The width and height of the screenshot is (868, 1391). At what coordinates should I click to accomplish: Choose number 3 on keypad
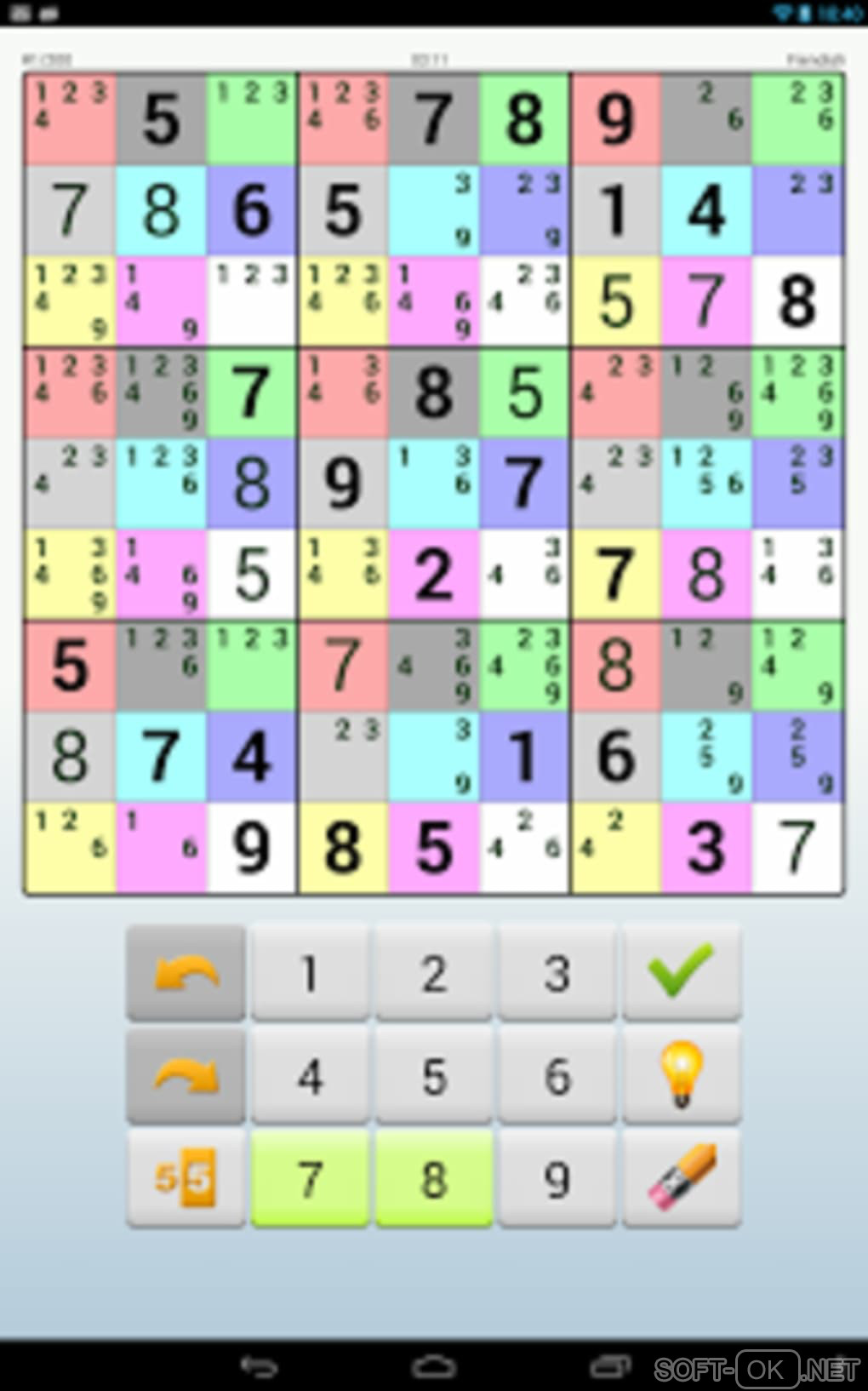(557, 972)
